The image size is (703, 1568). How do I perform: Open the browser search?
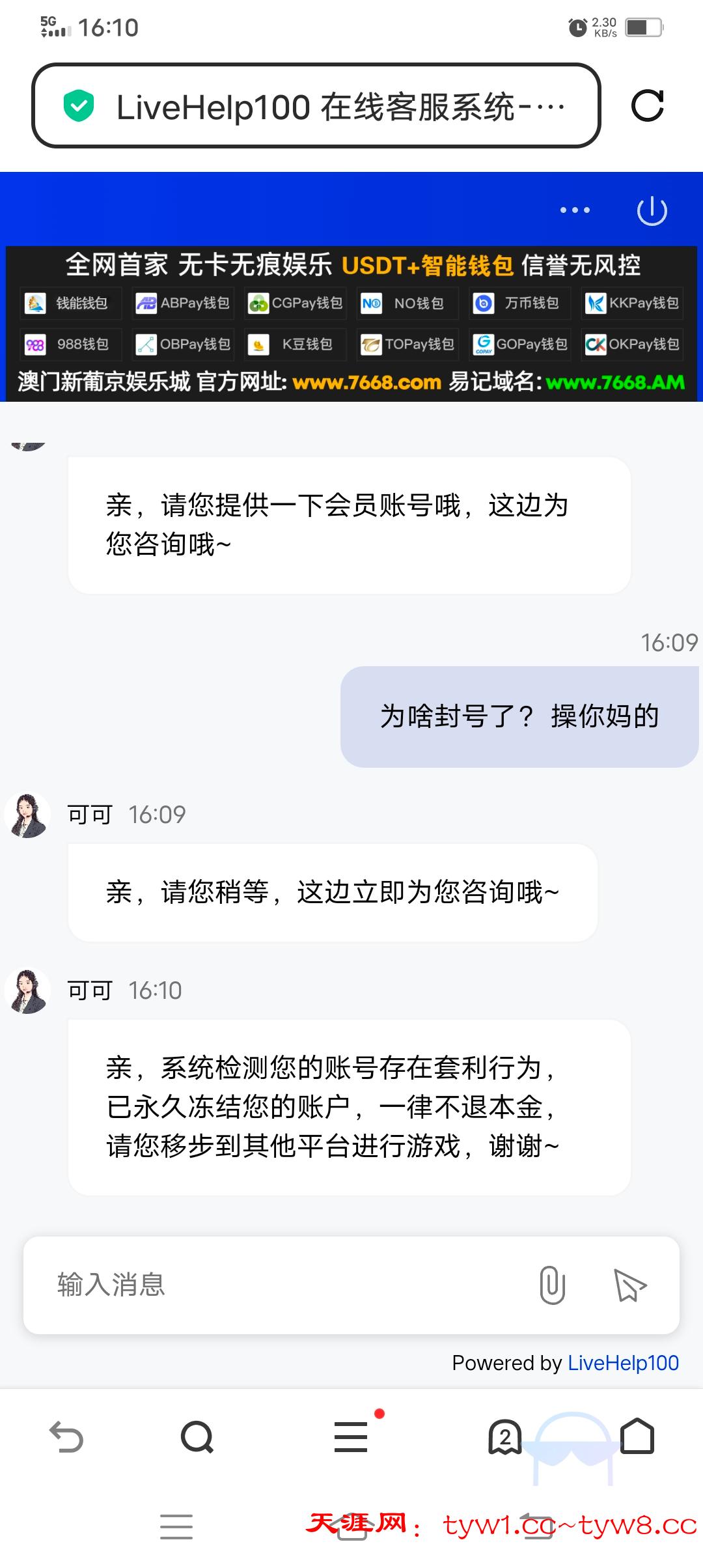coord(197,1436)
